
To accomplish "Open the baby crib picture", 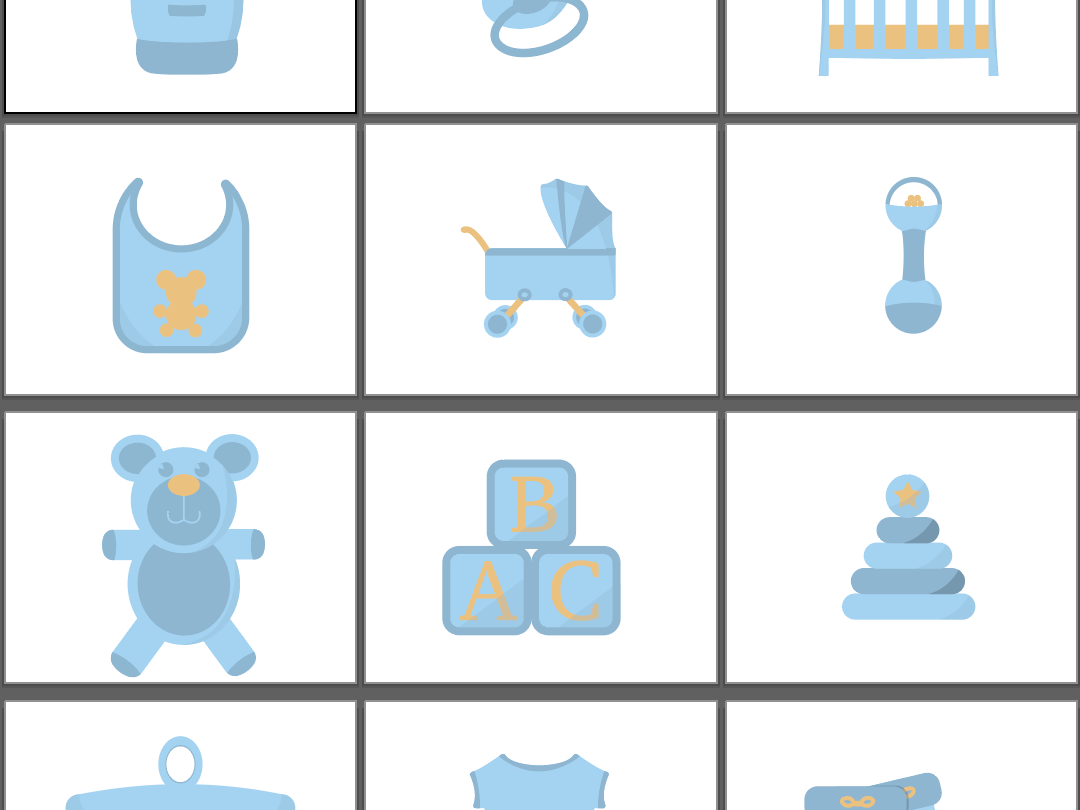I will [x=908, y=40].
